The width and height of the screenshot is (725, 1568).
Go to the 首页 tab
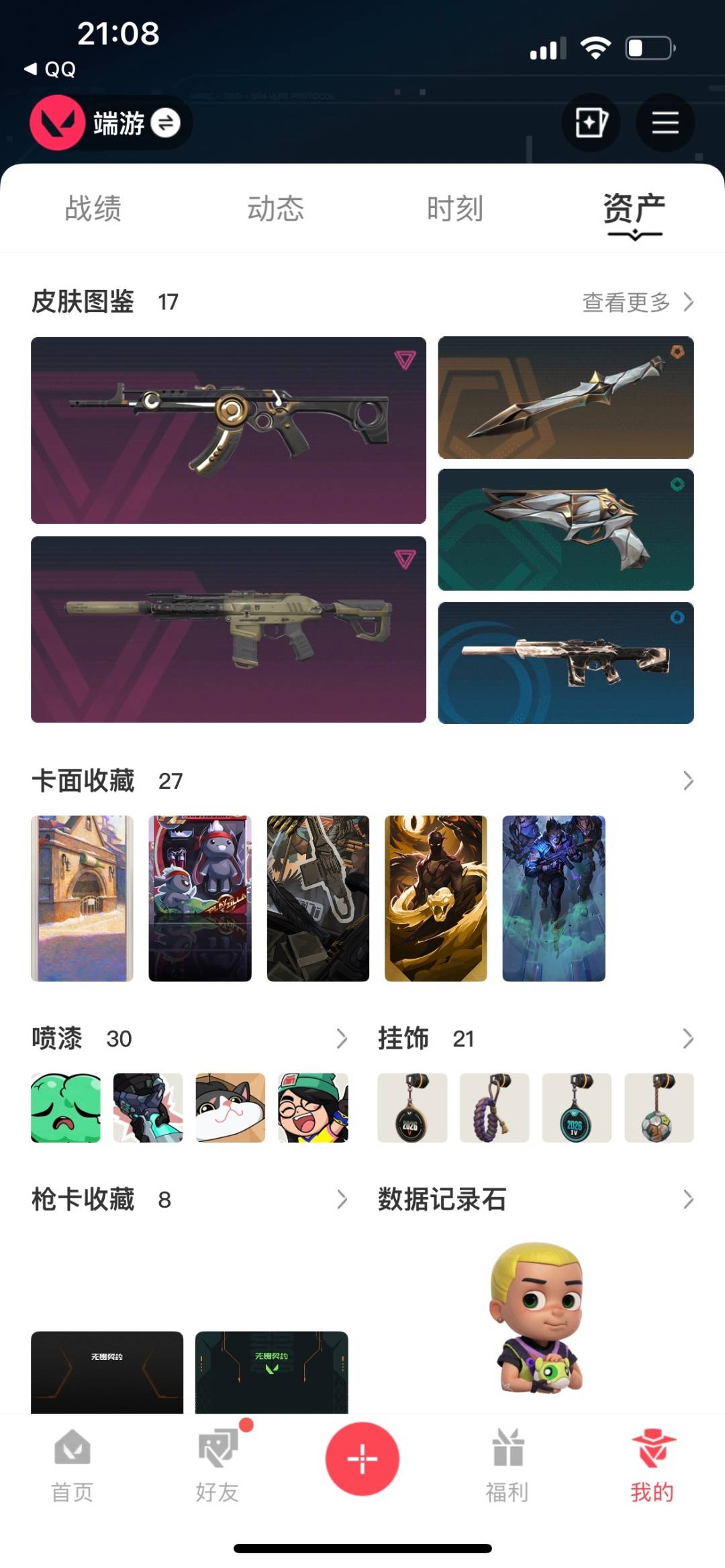point(72,1466)
